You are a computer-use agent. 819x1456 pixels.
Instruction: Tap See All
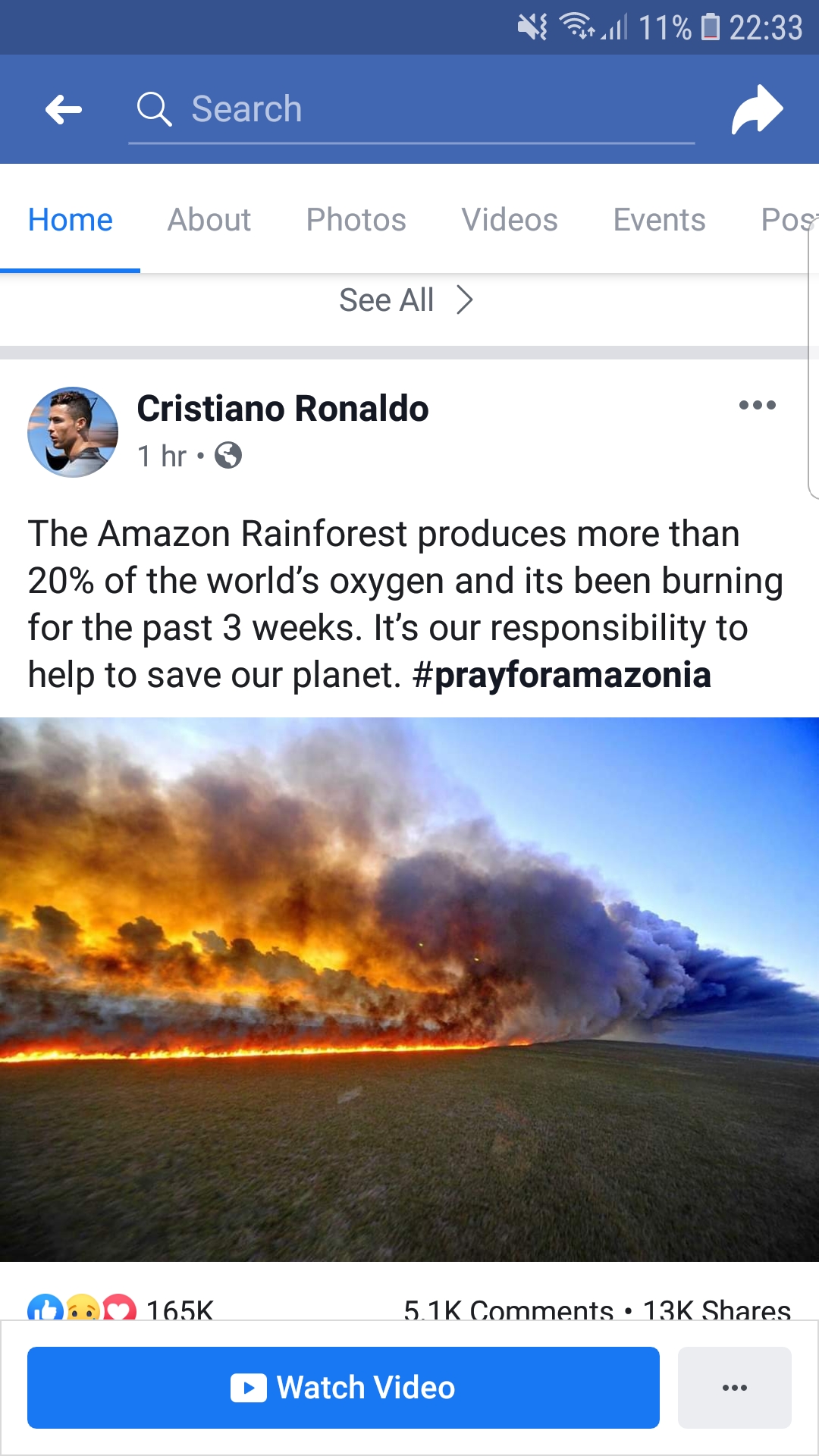coord(406,300)
